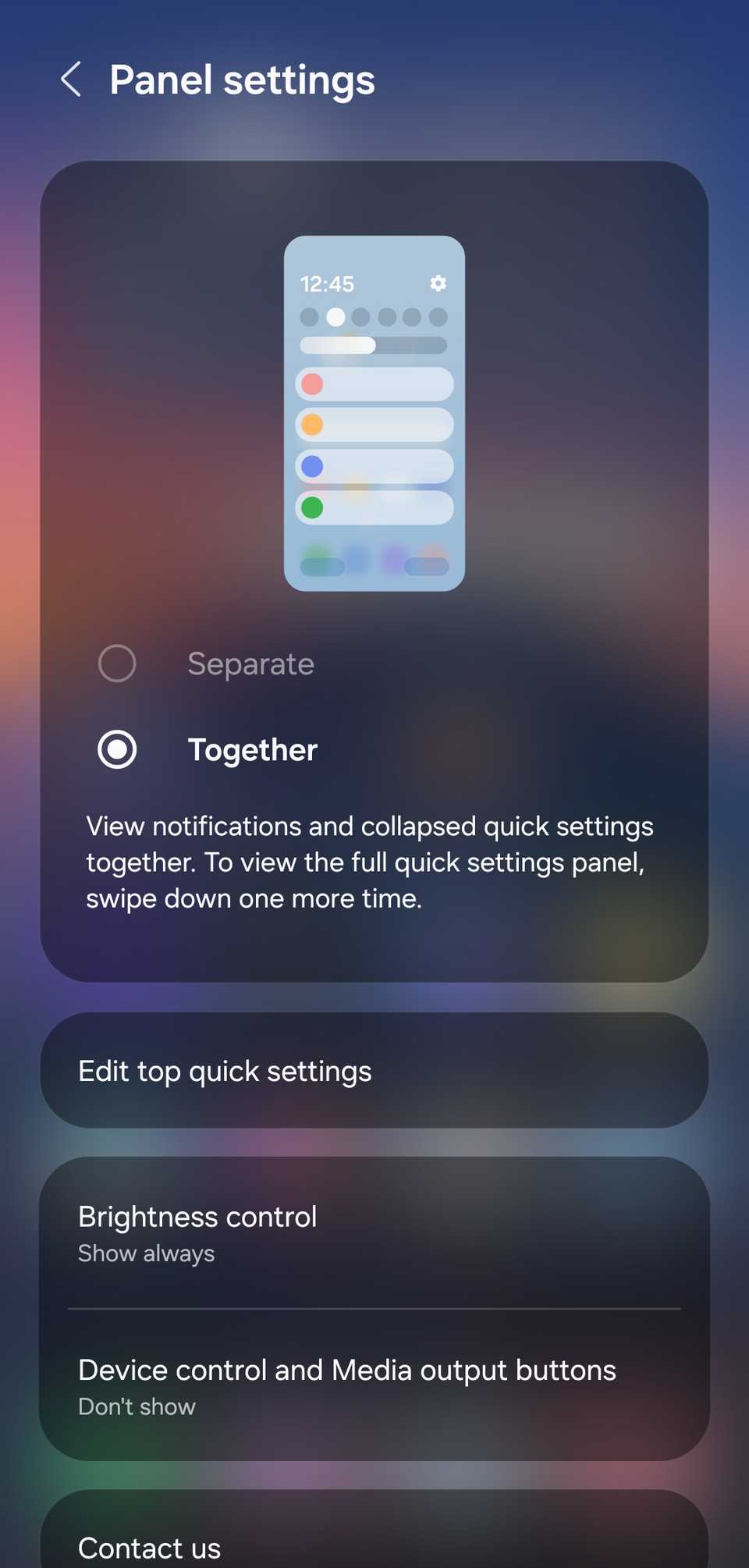Change the Show always setting for brightness

[x=146, y=1253]
